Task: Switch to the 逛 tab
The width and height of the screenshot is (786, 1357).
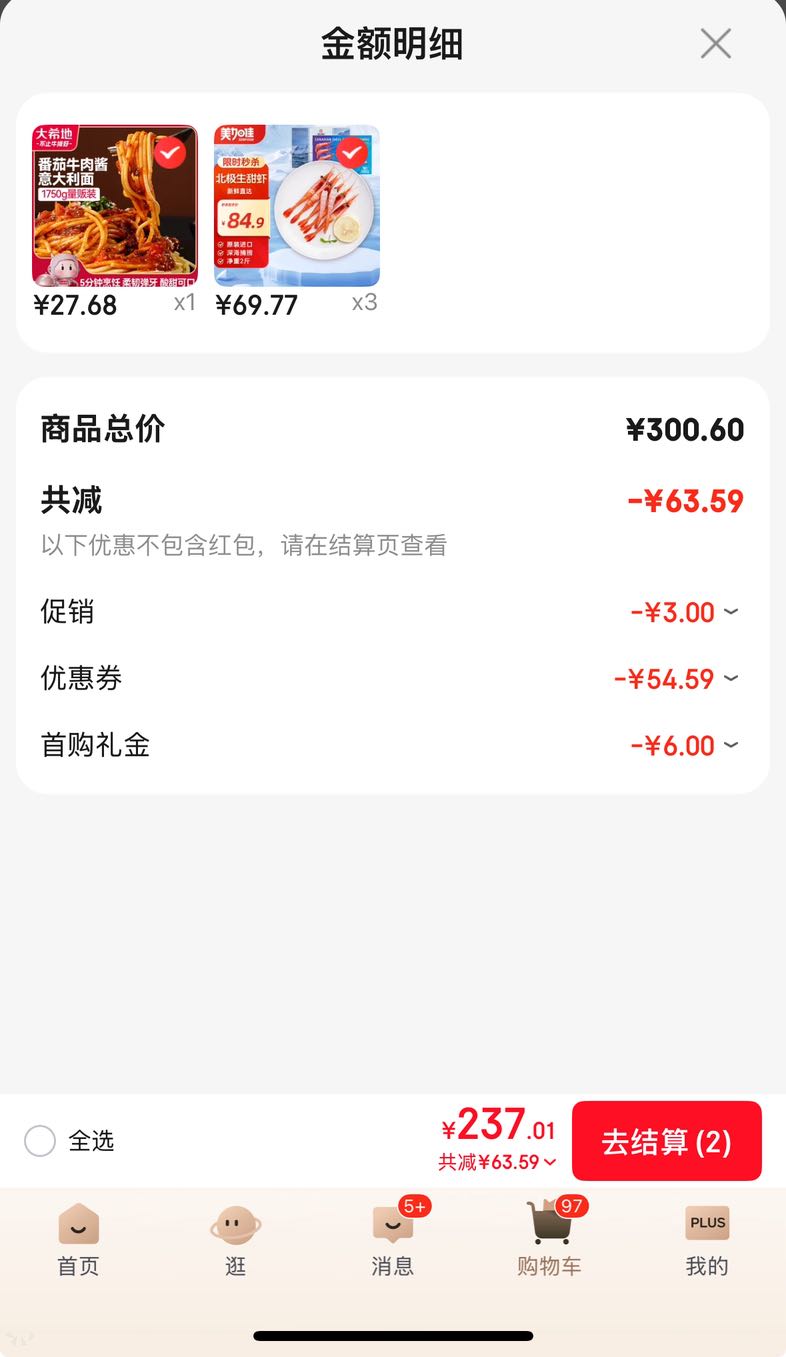Action: 235,1241
